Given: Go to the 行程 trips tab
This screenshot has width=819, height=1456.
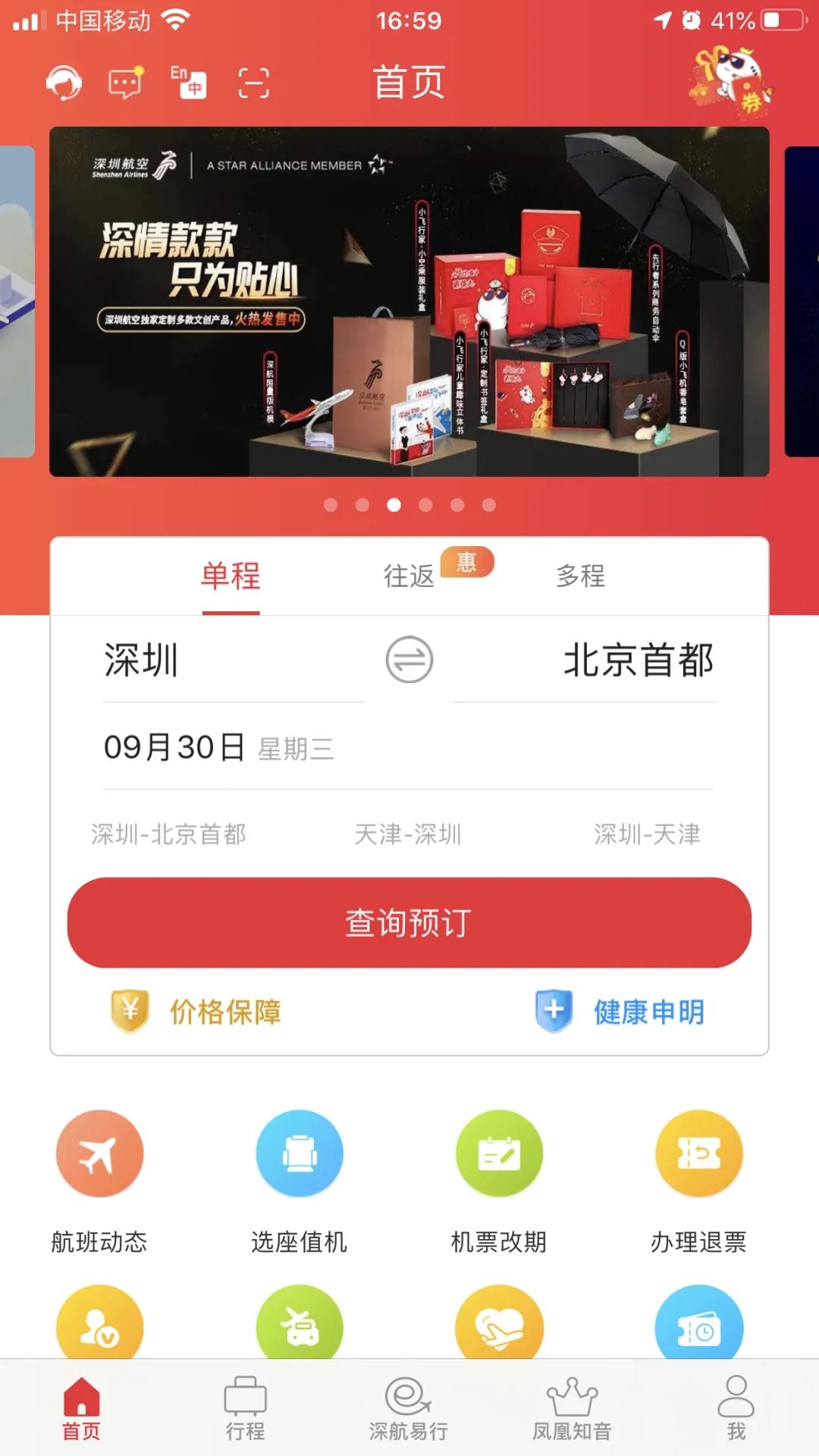Looking at the screenshot, I should coord(245,1408).
